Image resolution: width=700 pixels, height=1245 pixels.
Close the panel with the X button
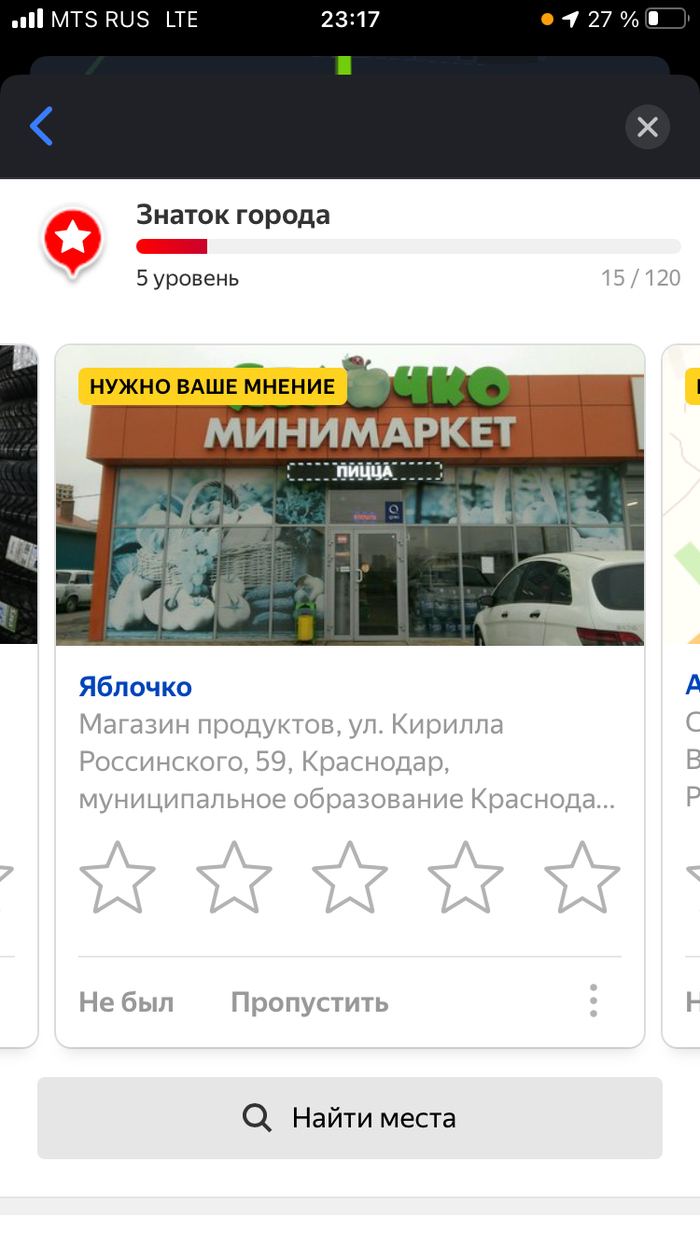647,128
